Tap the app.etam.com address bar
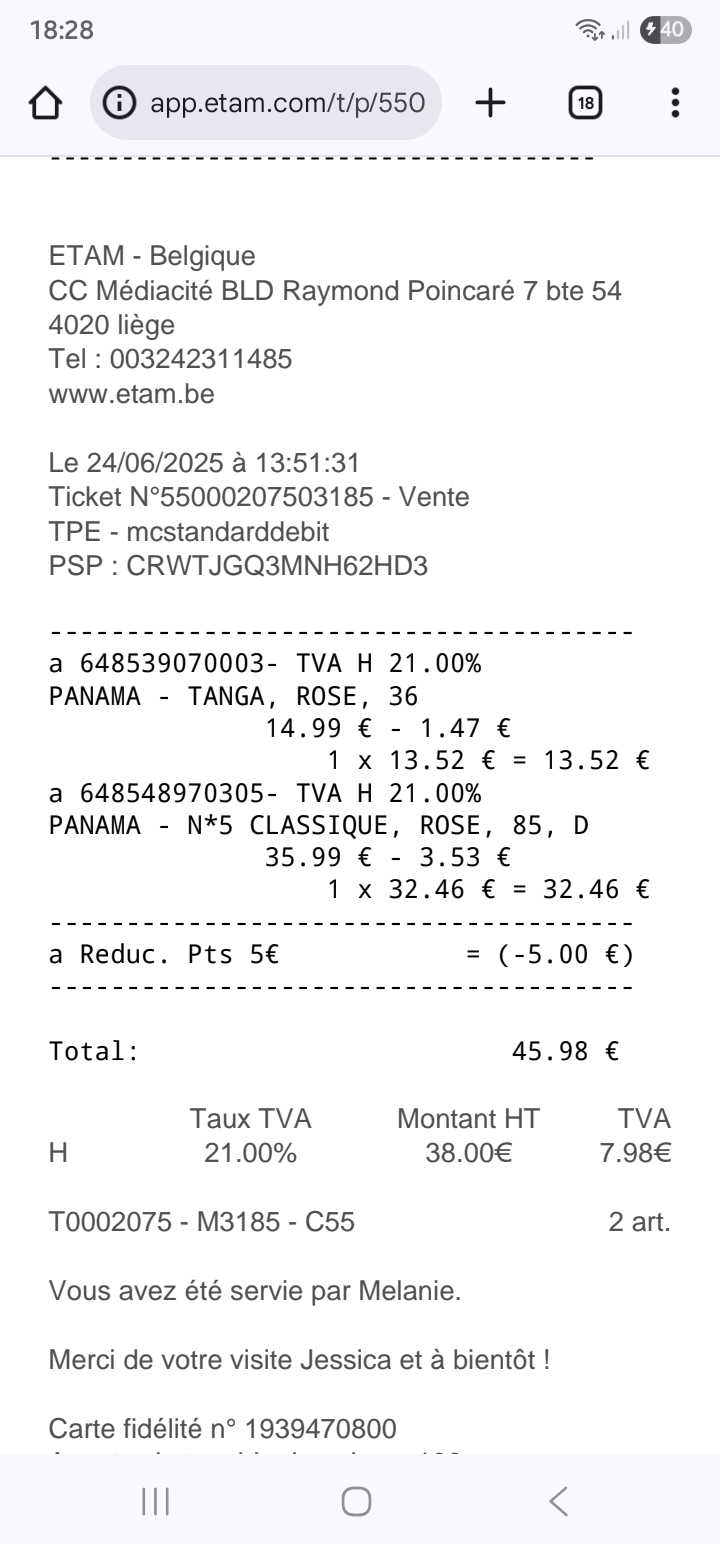The height and width of the screenshot is (1544, 720). [287, 103]
